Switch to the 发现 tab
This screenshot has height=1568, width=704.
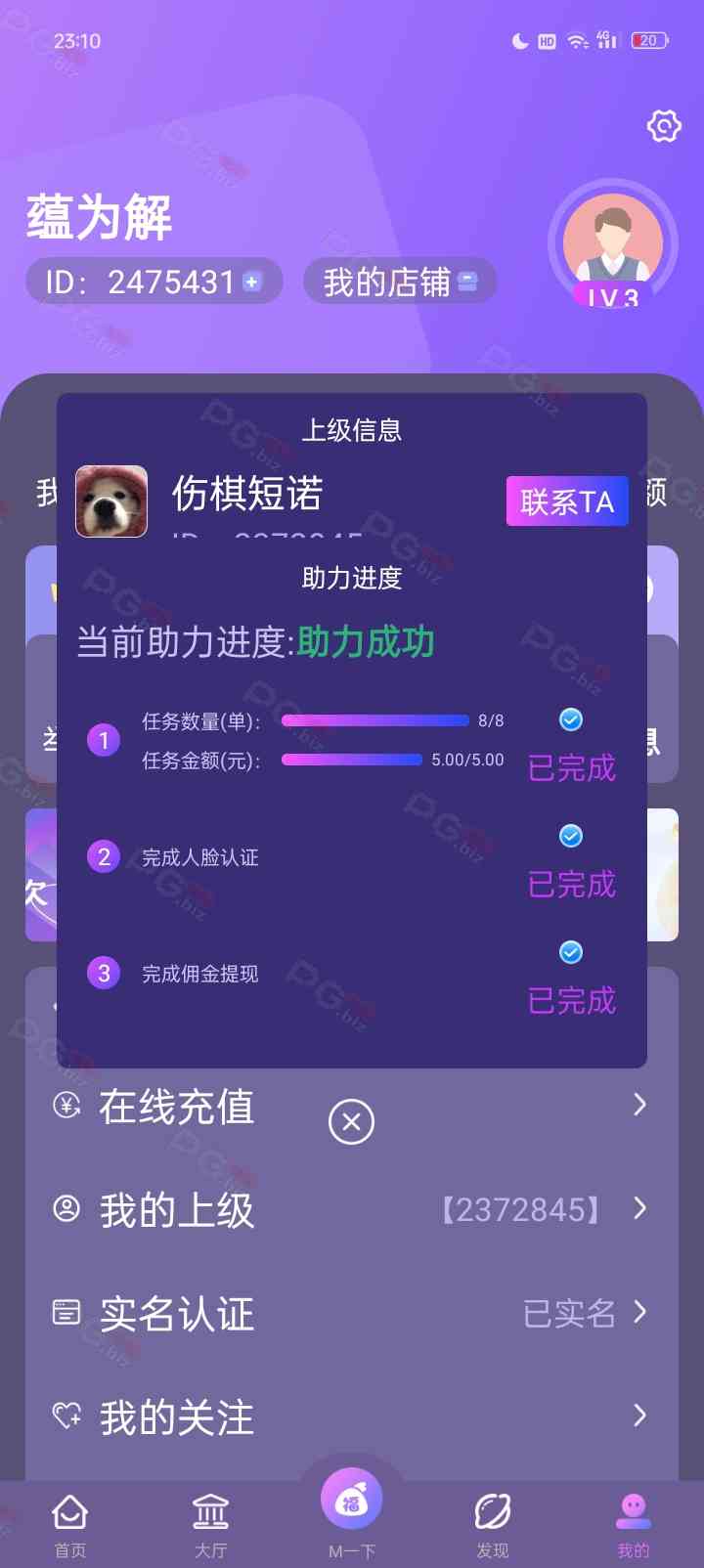493,1524
